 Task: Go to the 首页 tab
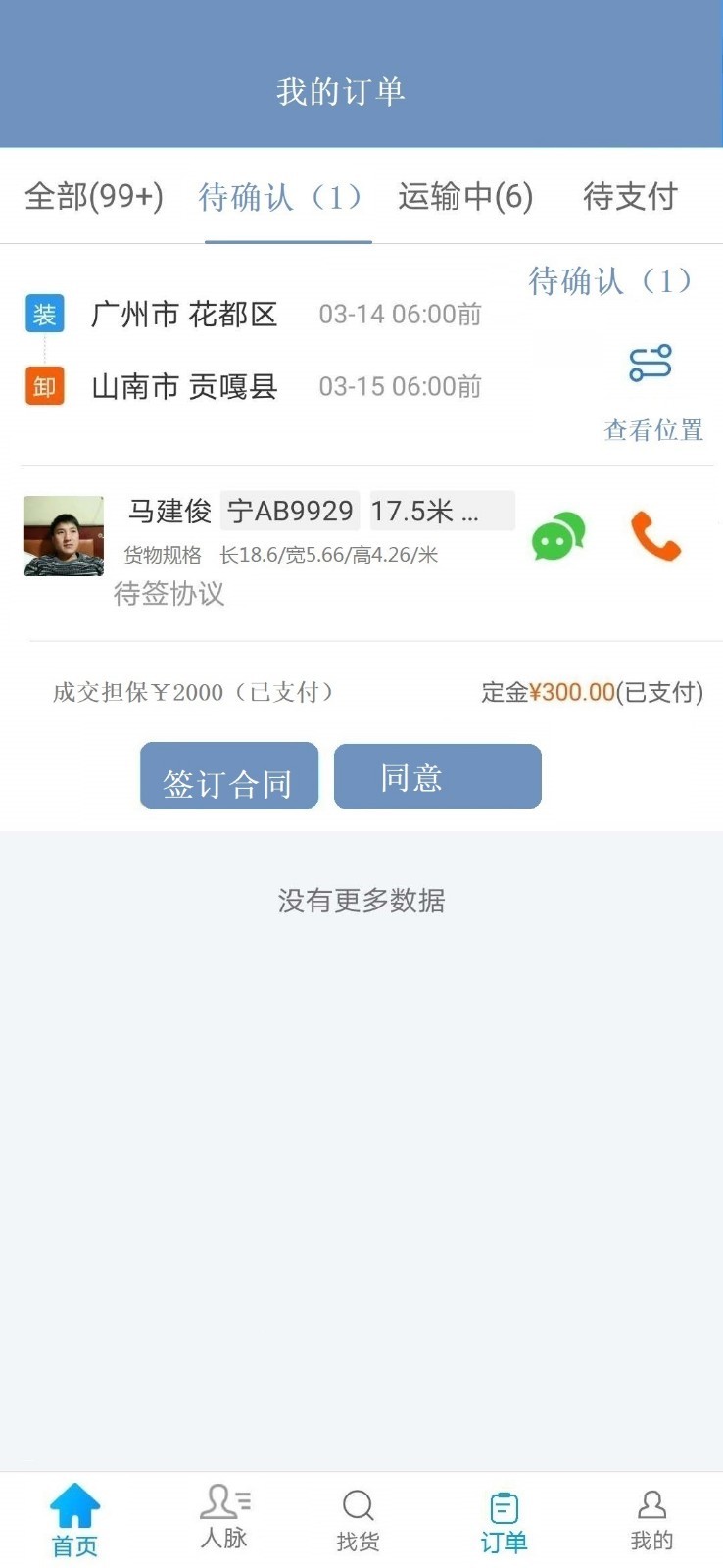74,1519
